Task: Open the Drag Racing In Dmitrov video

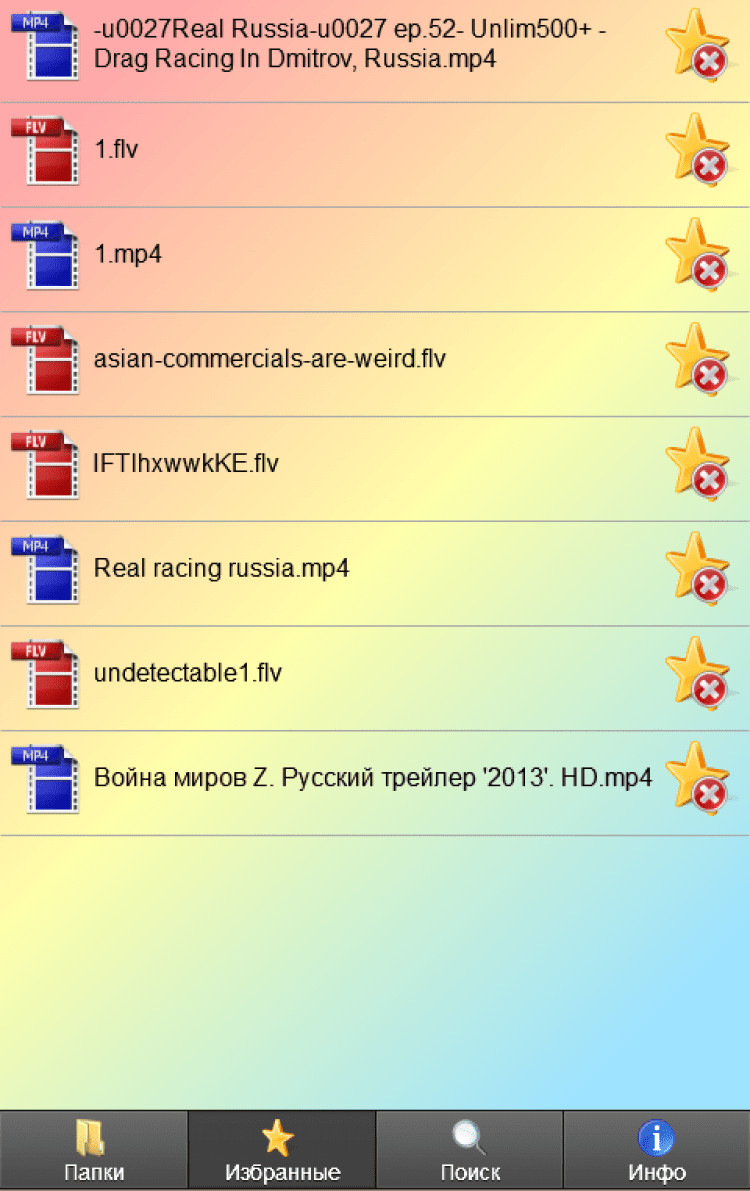Action: (x=350, y=45)
